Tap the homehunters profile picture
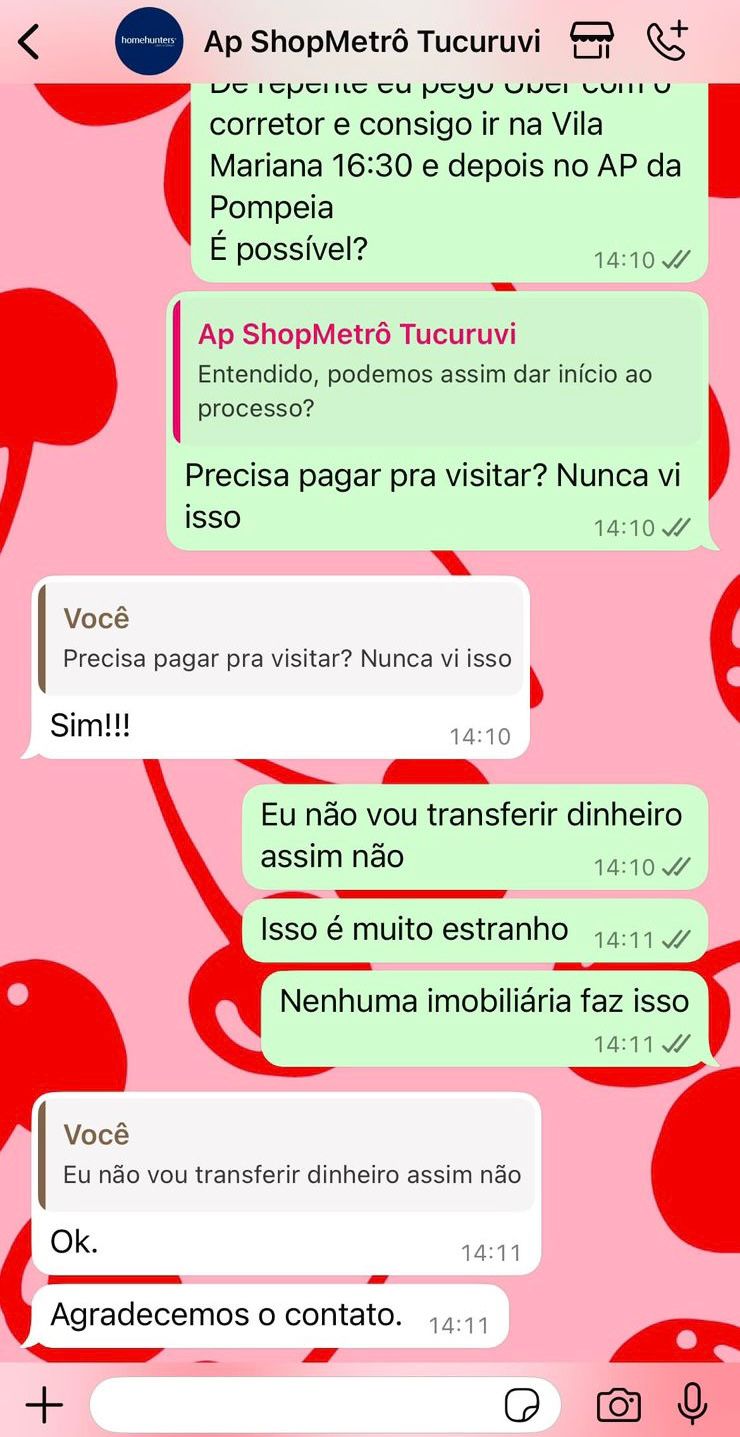 150,41
